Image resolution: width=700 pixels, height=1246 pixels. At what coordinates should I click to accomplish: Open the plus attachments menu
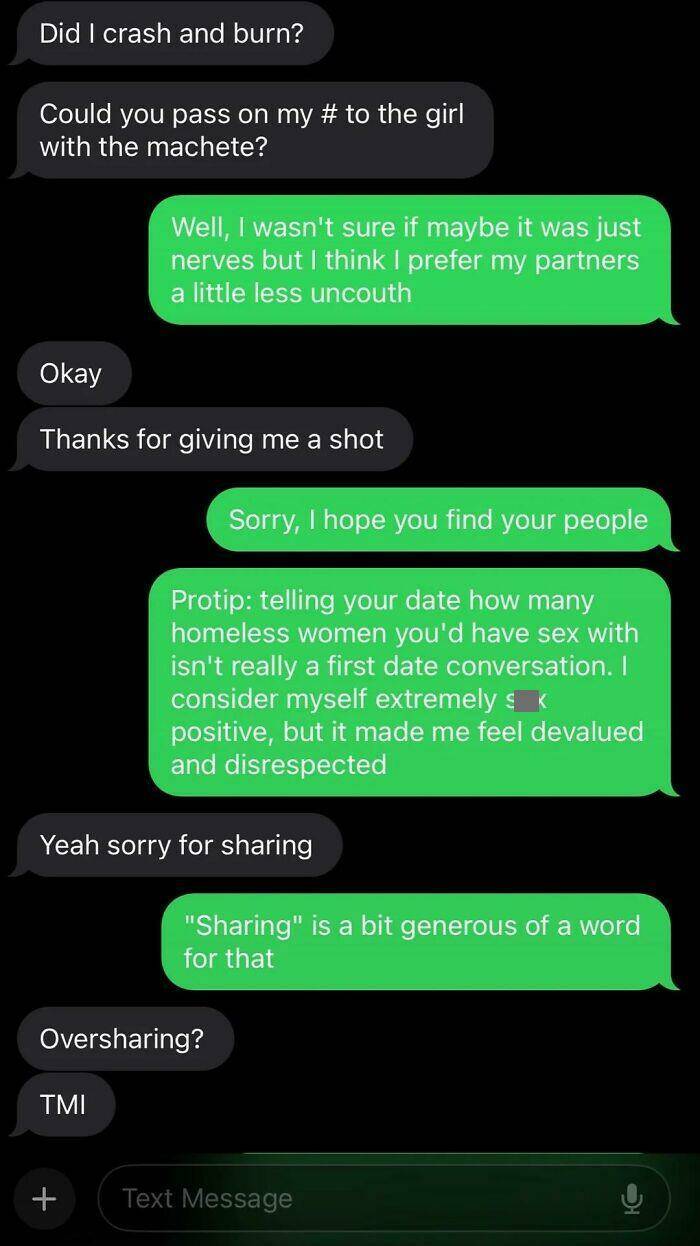[43, 1198]
